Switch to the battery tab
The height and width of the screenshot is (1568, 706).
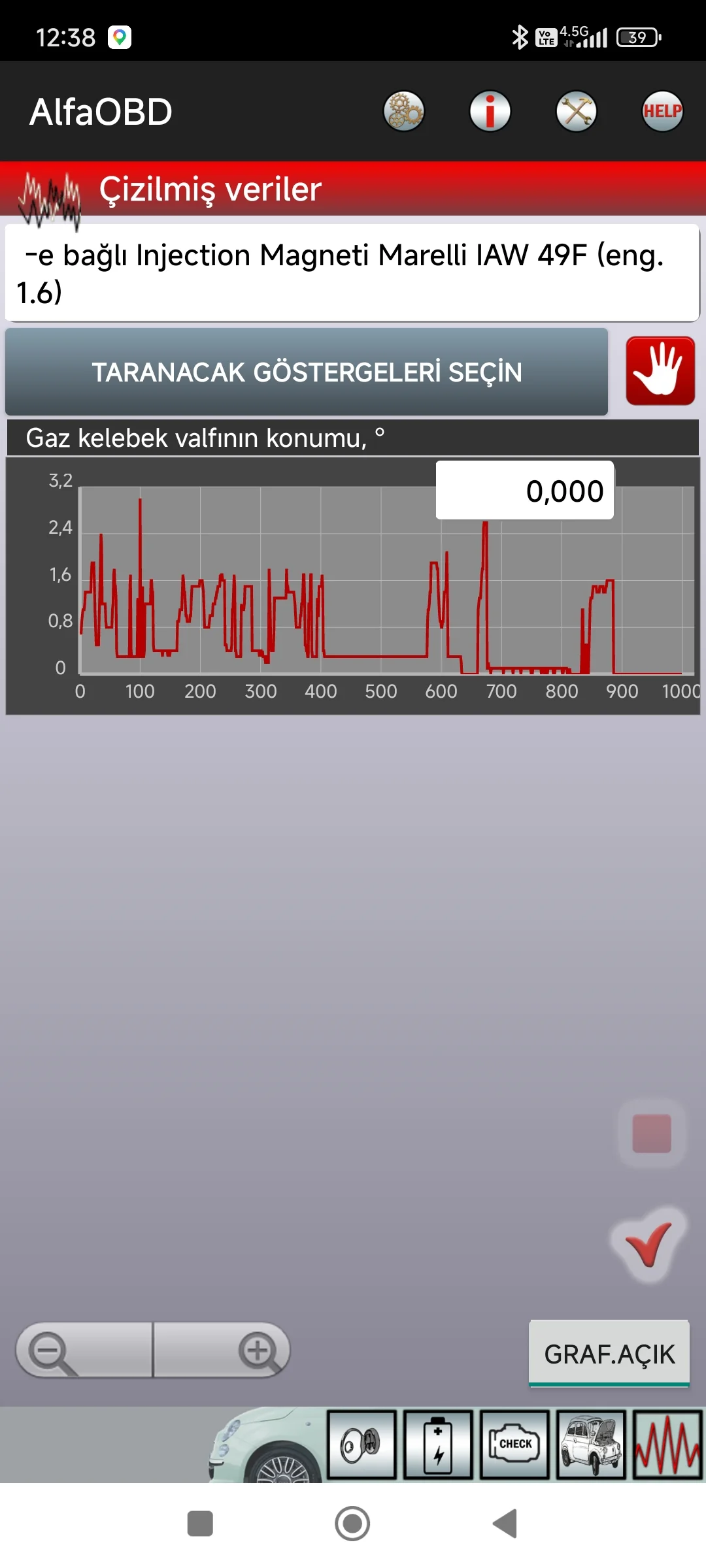(438, 1445)
